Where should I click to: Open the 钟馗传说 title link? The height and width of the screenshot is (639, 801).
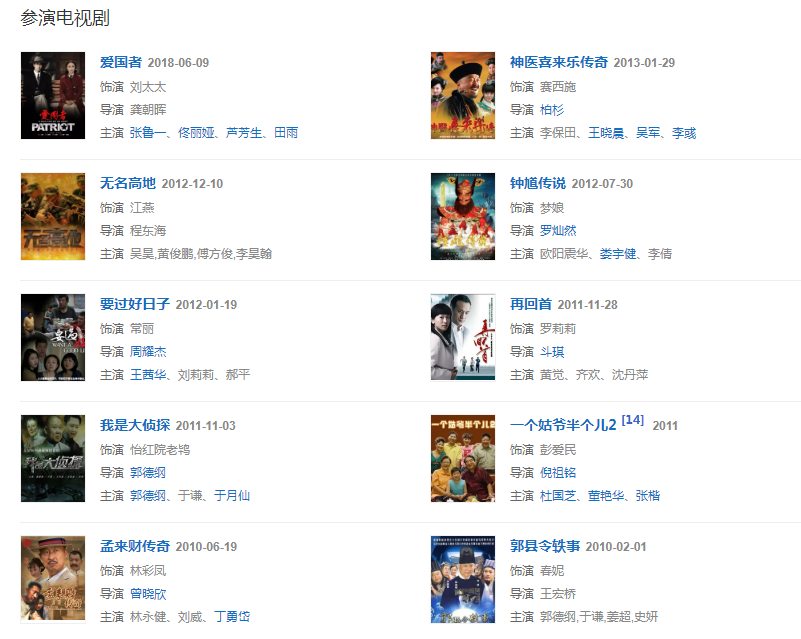(x=538, y=183)
